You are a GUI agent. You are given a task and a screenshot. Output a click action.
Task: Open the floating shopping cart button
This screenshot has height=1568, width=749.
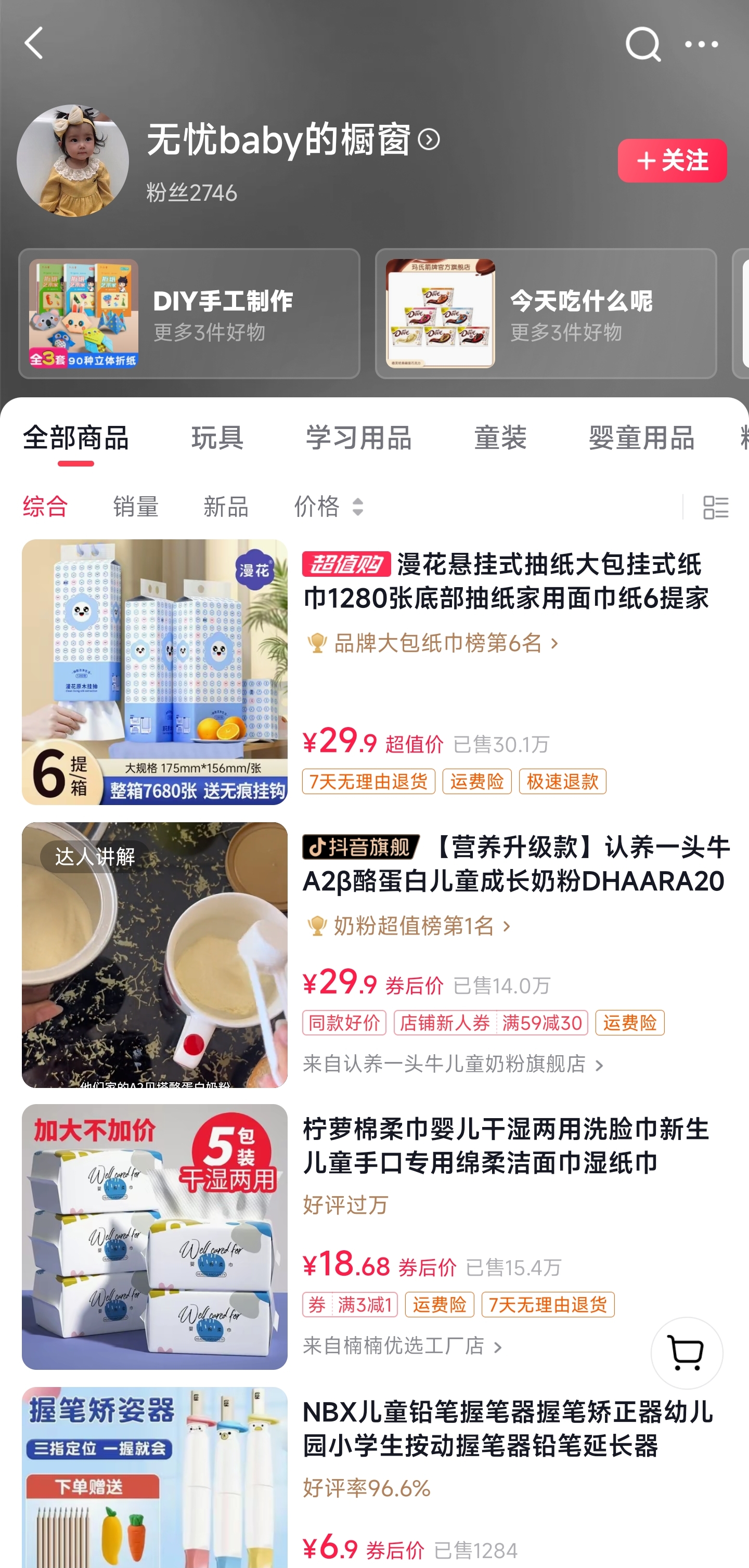coord(686,1353)
